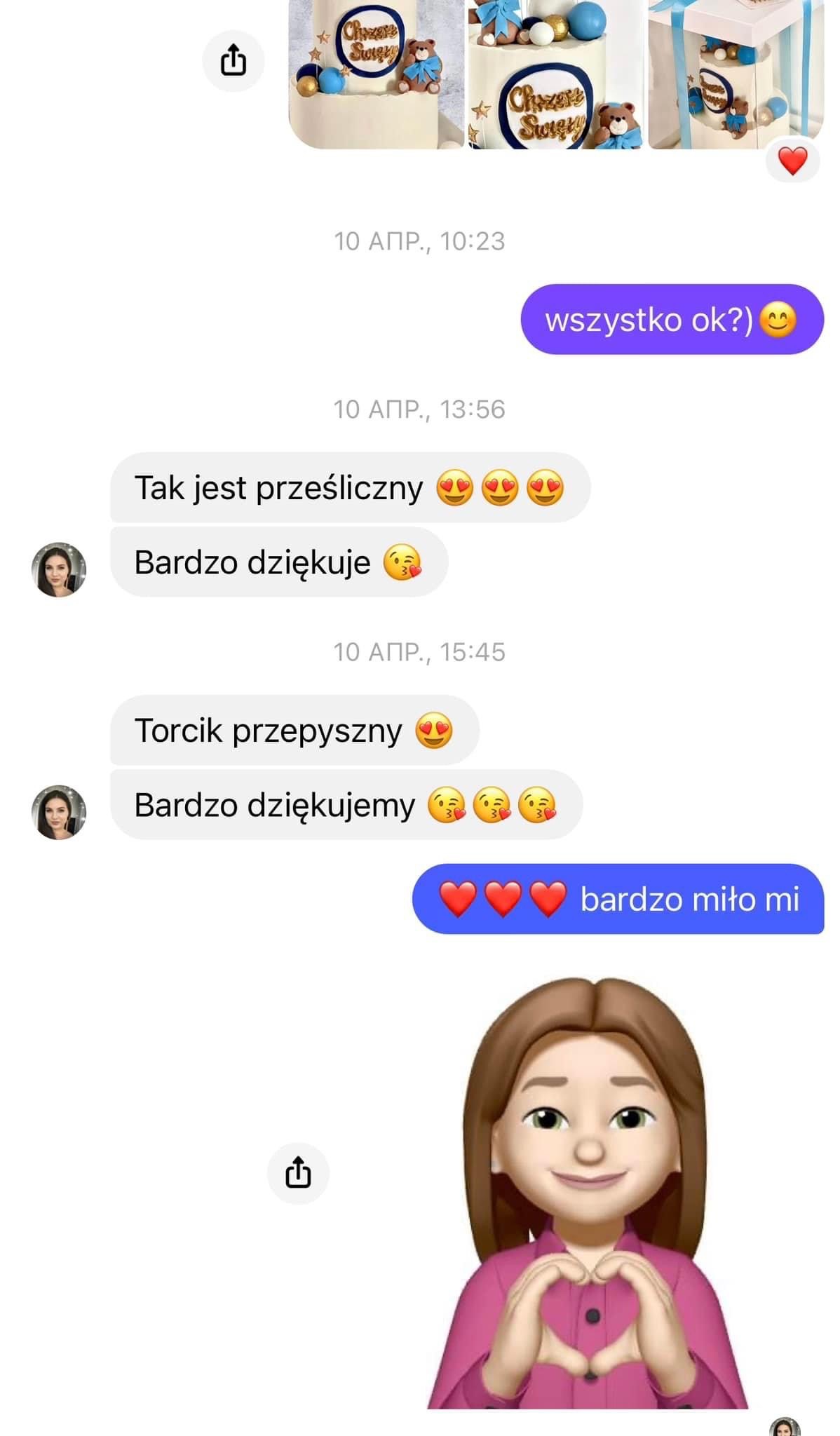Viewport: 840px width, 1436px height.
Task: Click the timestamp 10 АПР., 10:23
Action: pyautogui.click(x=420, y=241)
